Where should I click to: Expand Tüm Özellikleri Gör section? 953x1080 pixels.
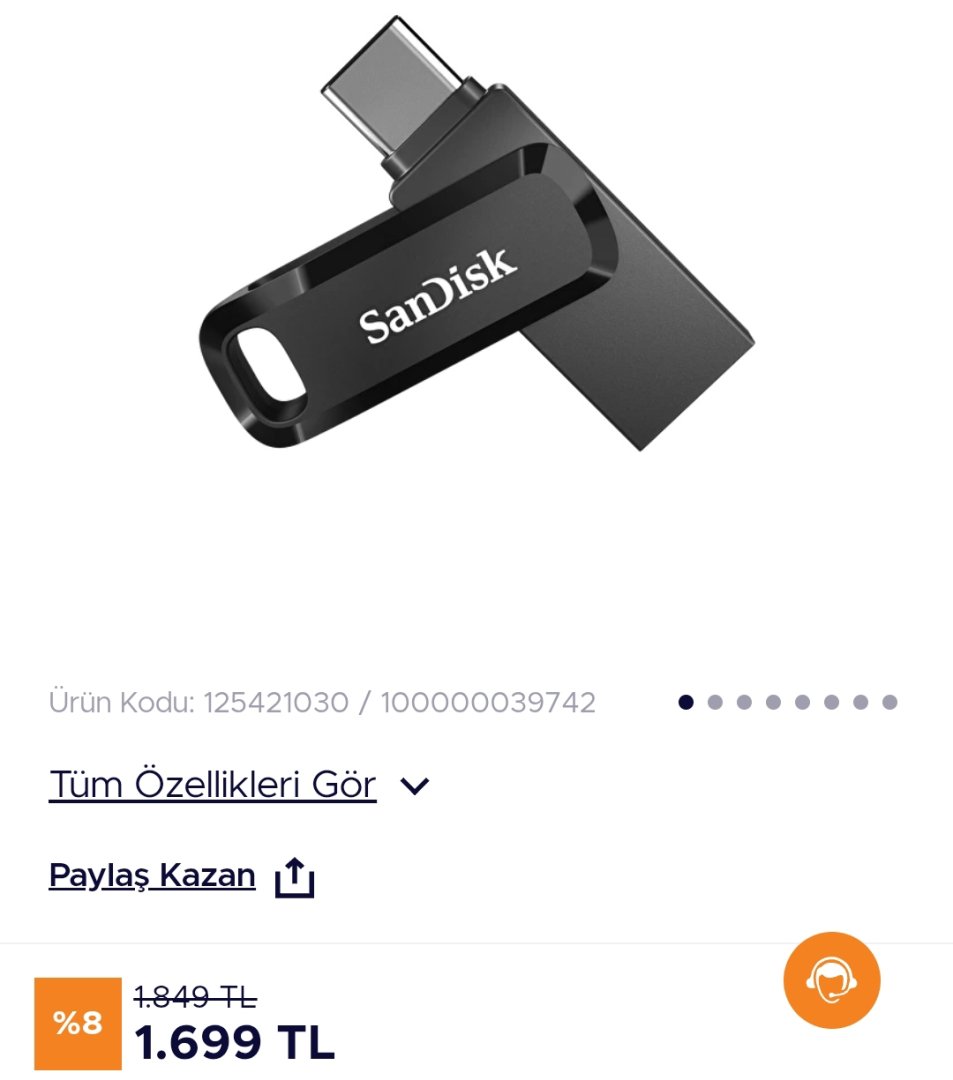[238, 786]
